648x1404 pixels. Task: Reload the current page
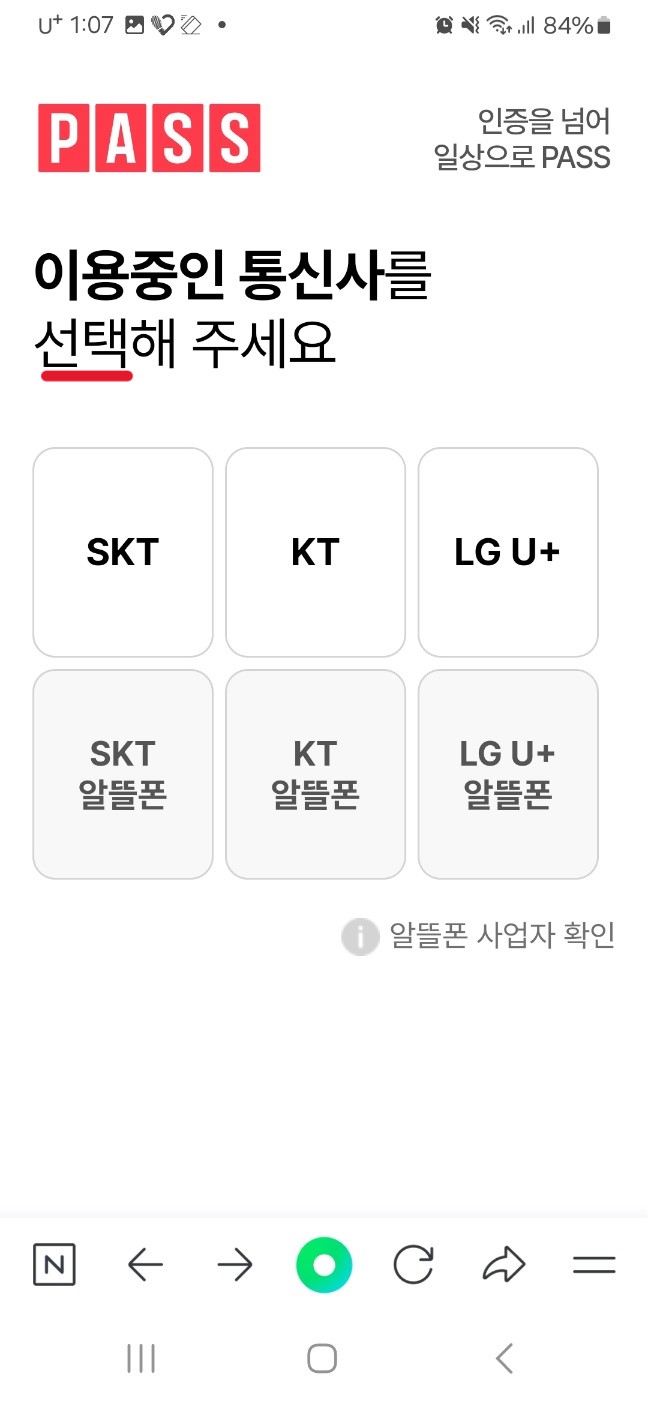(413, 1266)
